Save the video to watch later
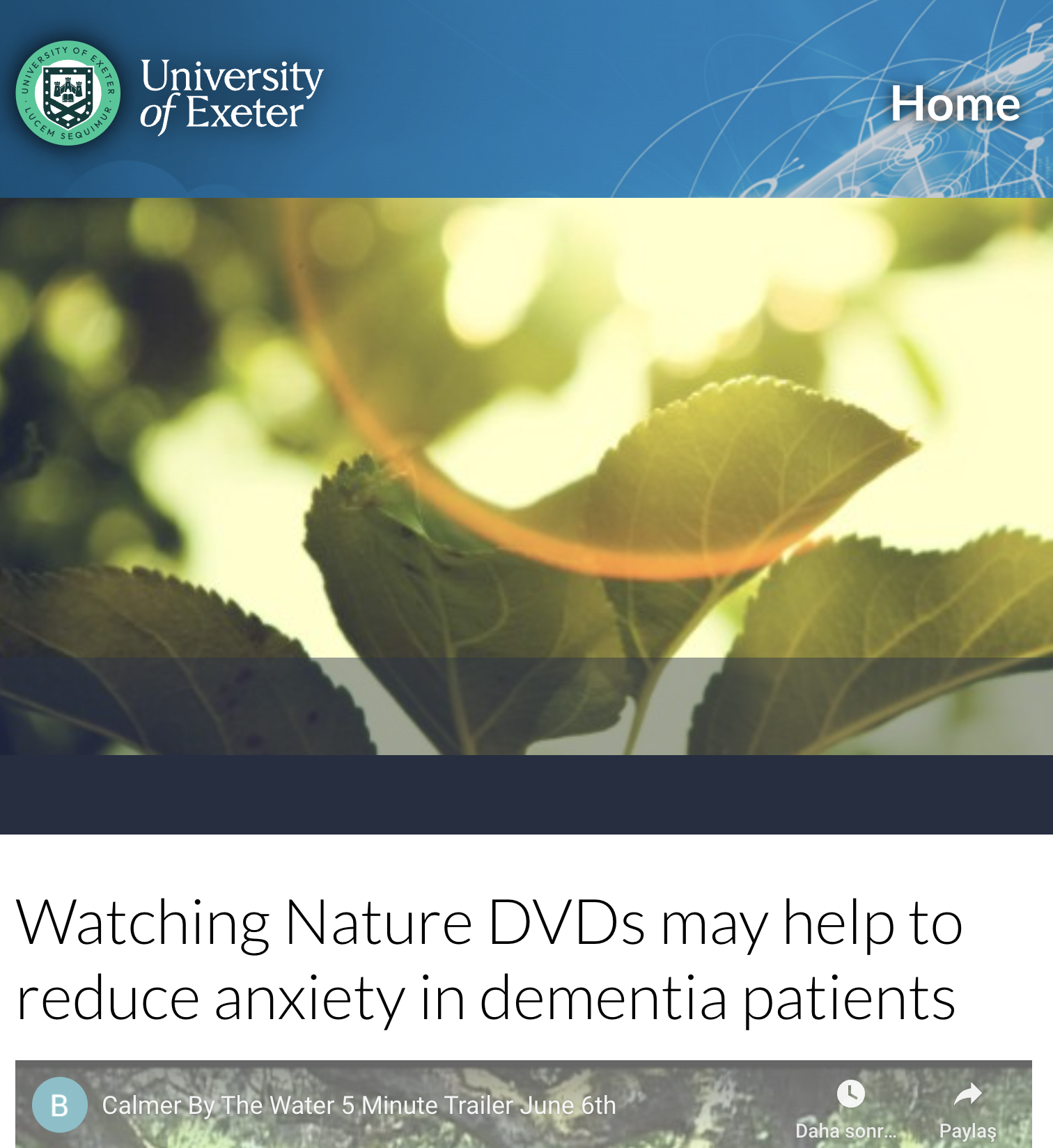Screen dimensions: 1053x1148 coord(849,1108)
